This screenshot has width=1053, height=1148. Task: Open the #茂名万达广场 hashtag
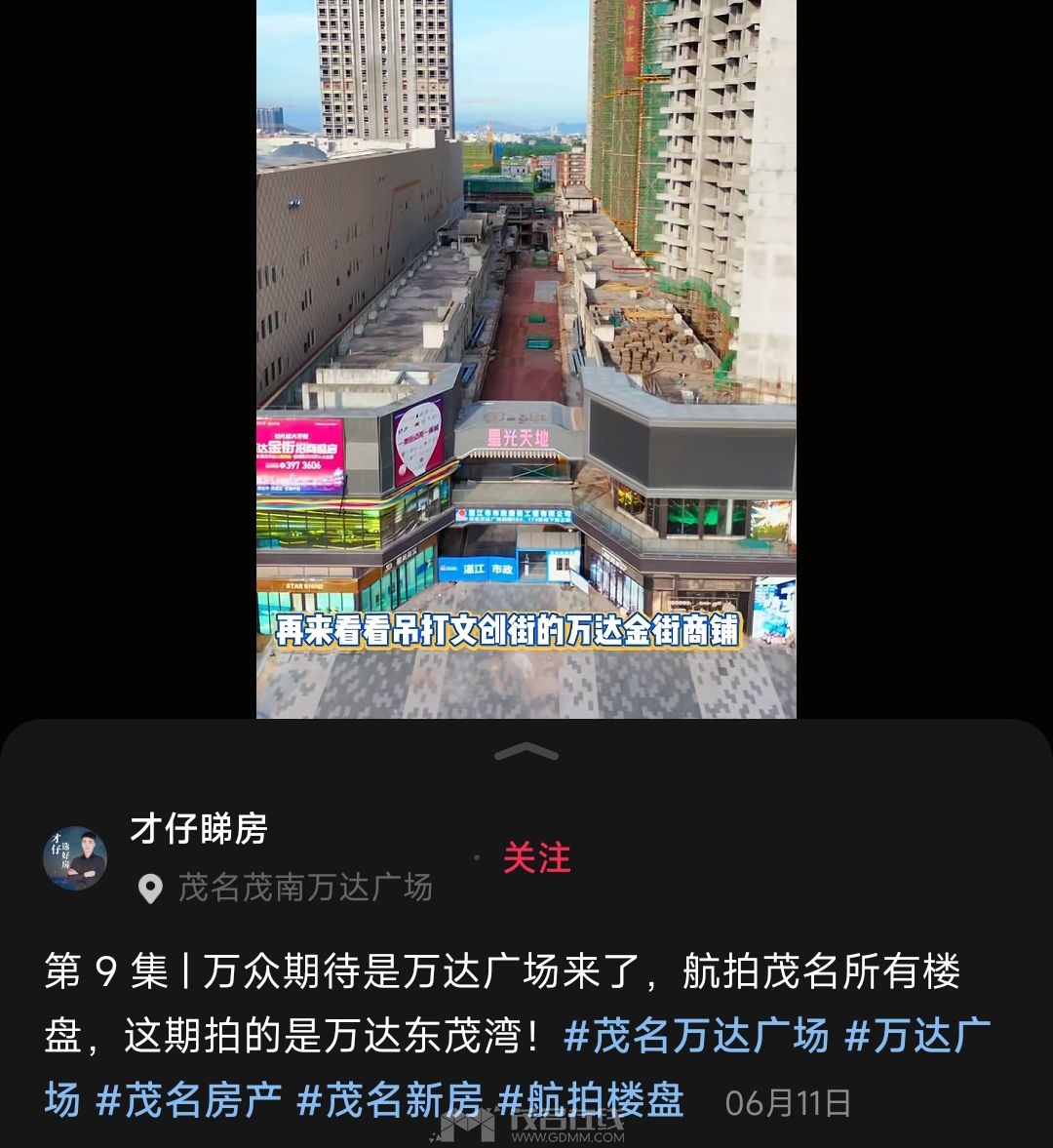pyautogui.click(x=696, y=1036)
